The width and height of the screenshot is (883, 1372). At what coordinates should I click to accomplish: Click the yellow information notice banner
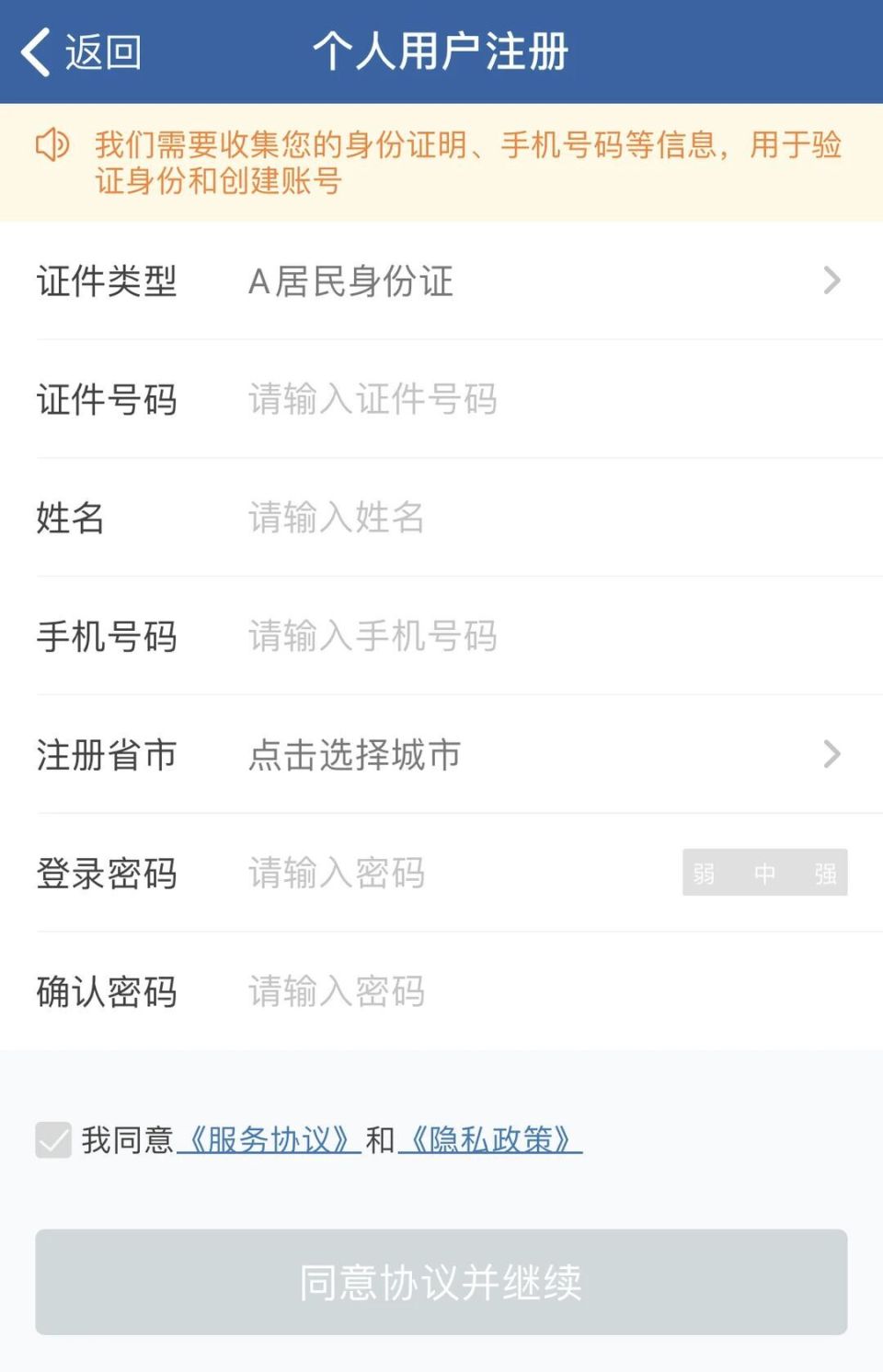click(441, 164)
